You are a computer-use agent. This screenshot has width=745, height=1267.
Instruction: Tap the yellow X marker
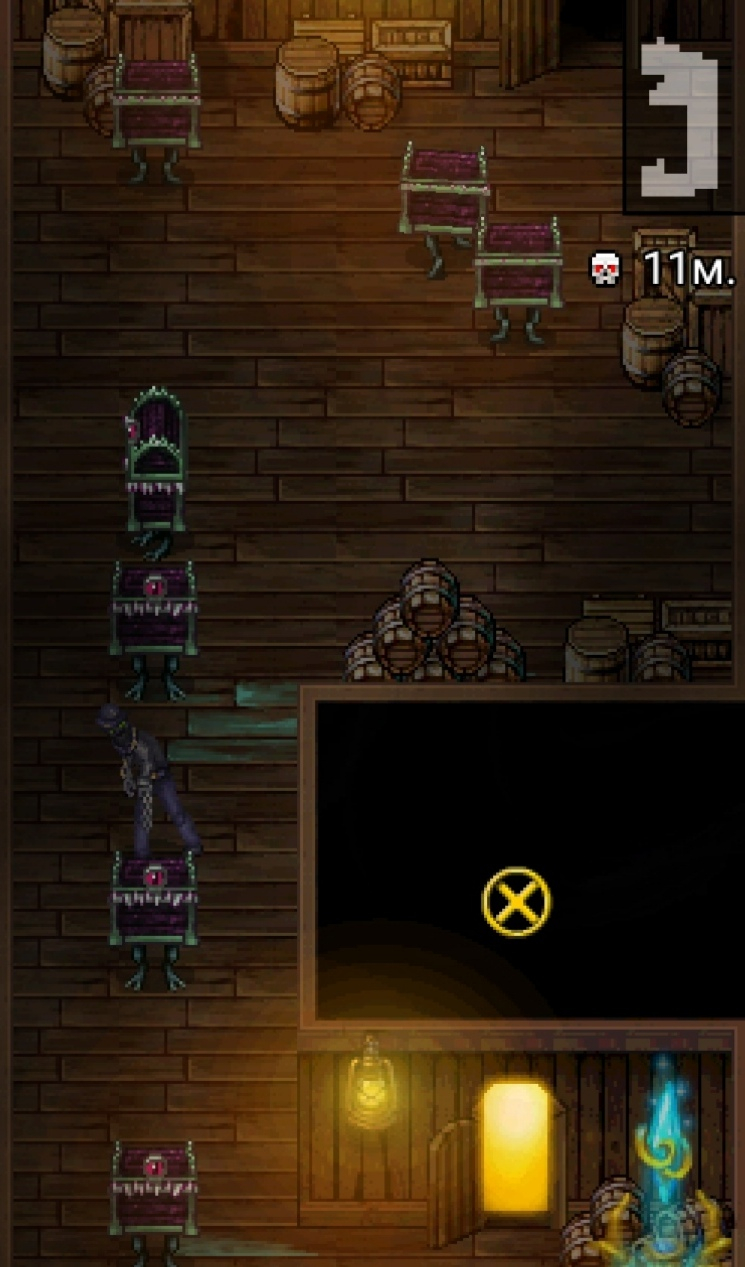tap(516, 902)
